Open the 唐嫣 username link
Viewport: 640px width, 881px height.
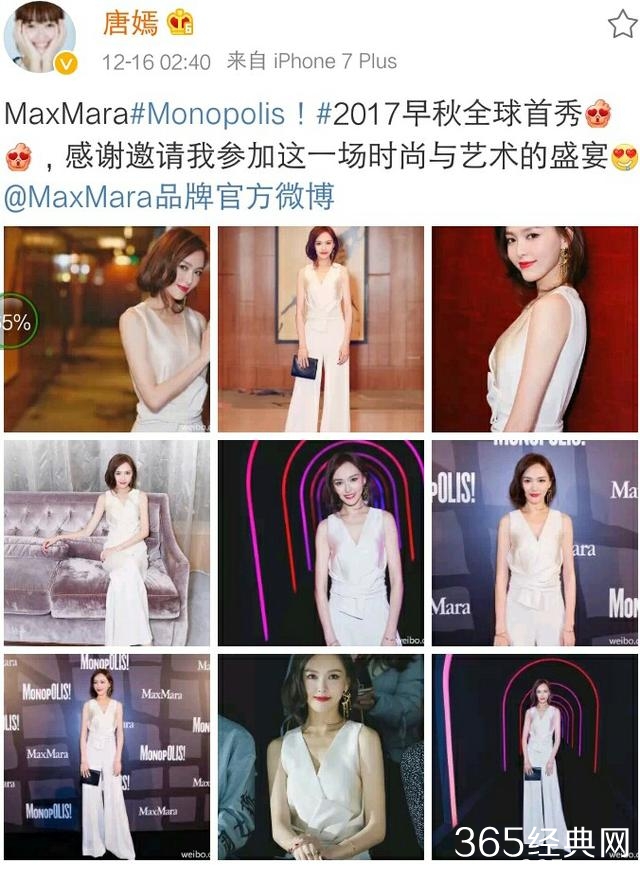[x=130, y=22]
